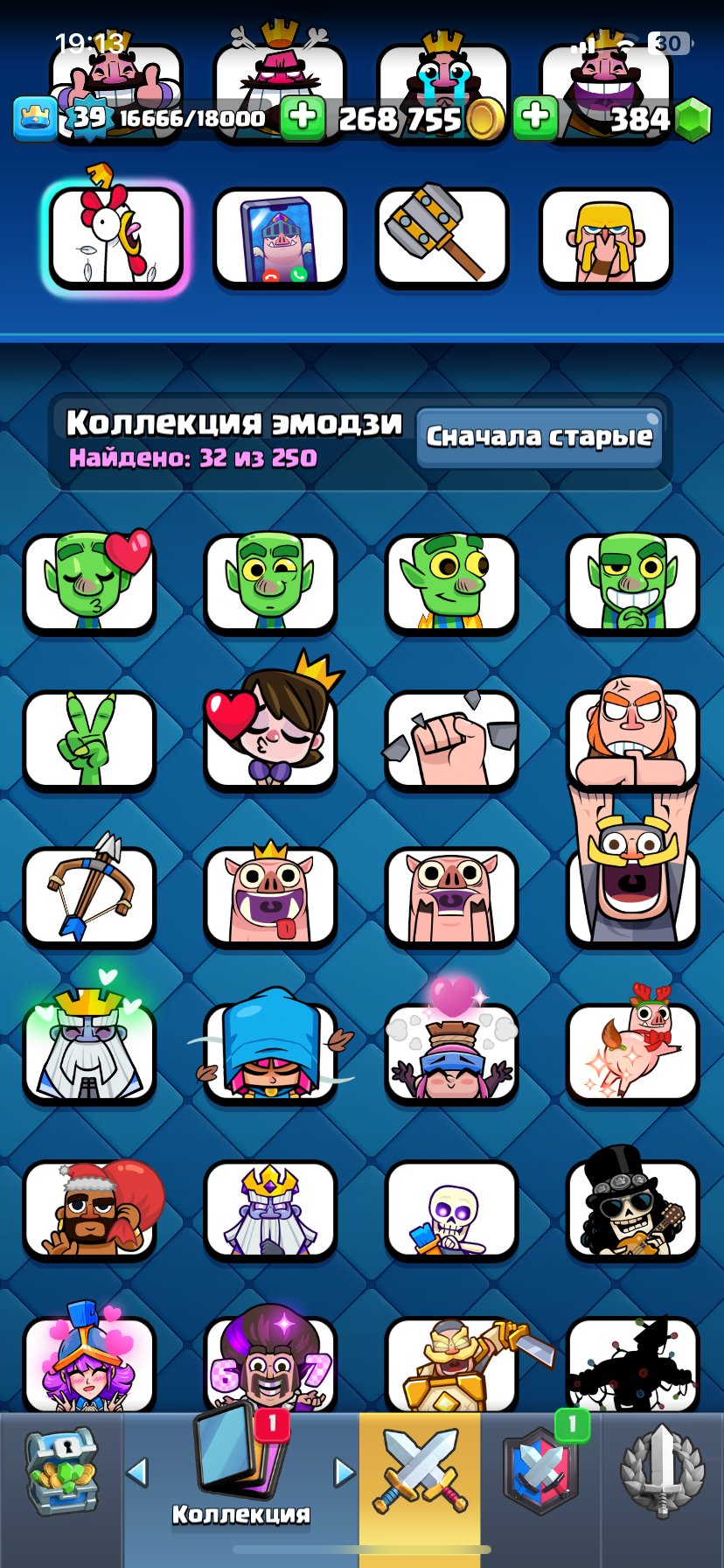Screen dimensions: 724x1568
Task: Open the princess kiss heart emote
Action: tap(270, 738)
